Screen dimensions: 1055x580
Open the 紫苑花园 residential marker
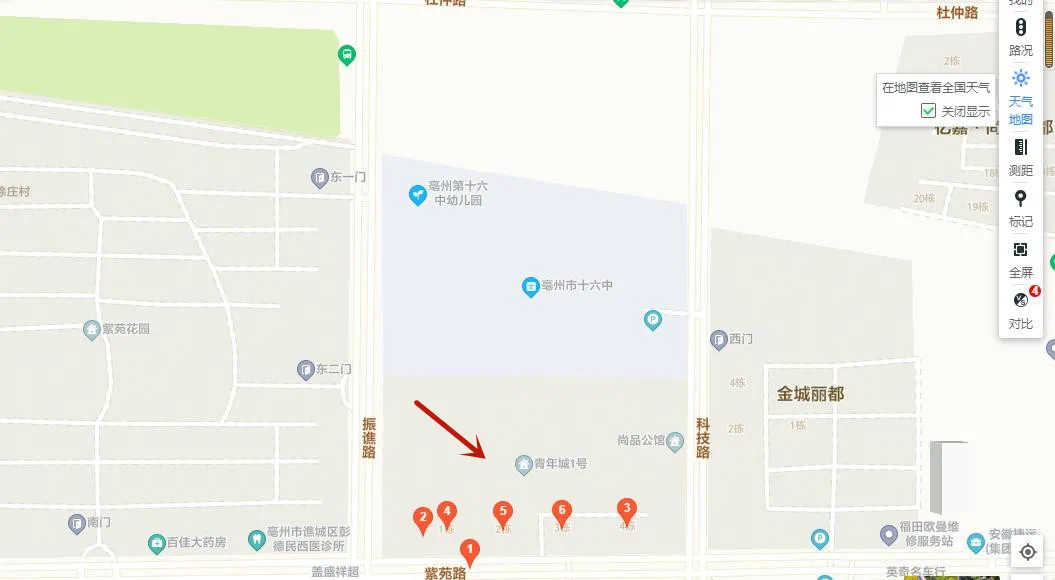click(92, 329)
